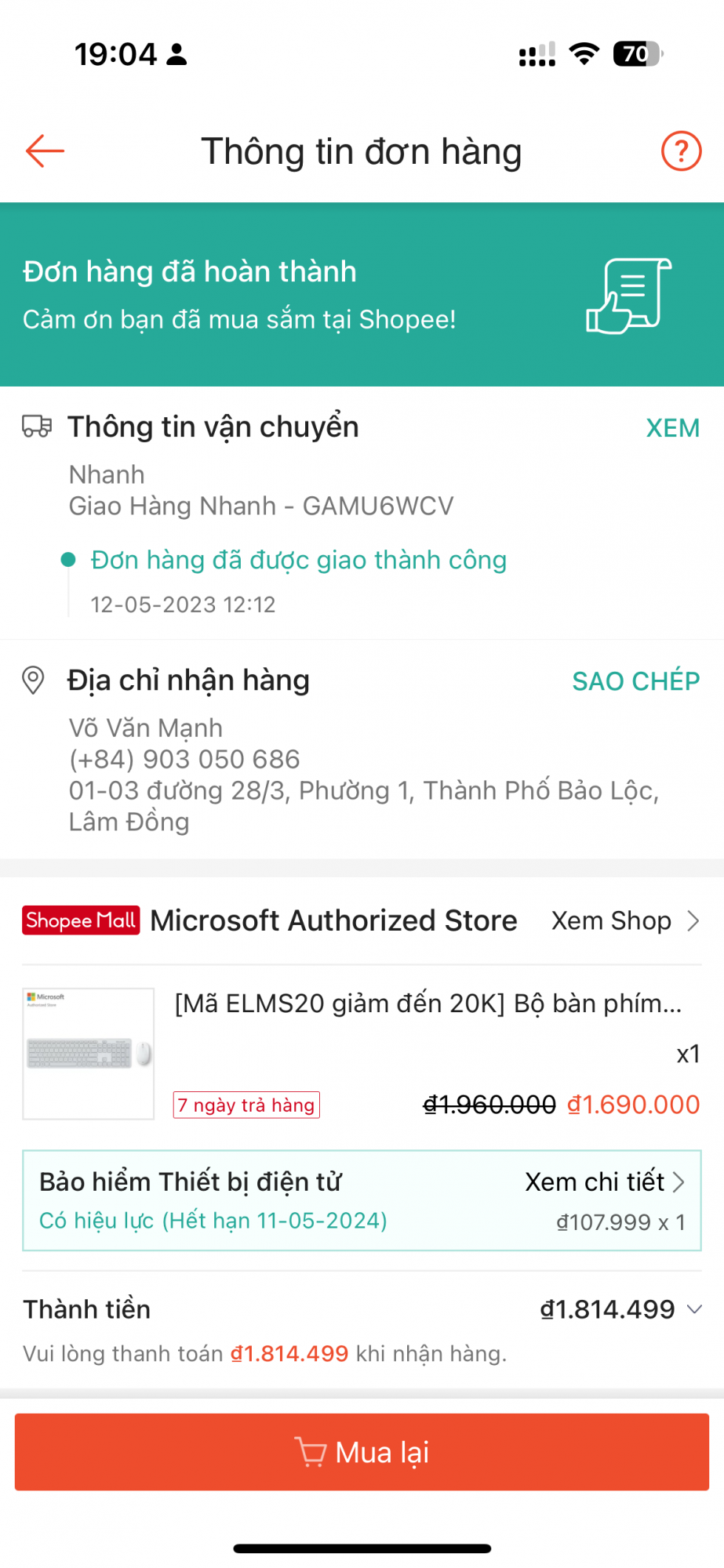Tap XEM to view shipping details

coord(672,428)
